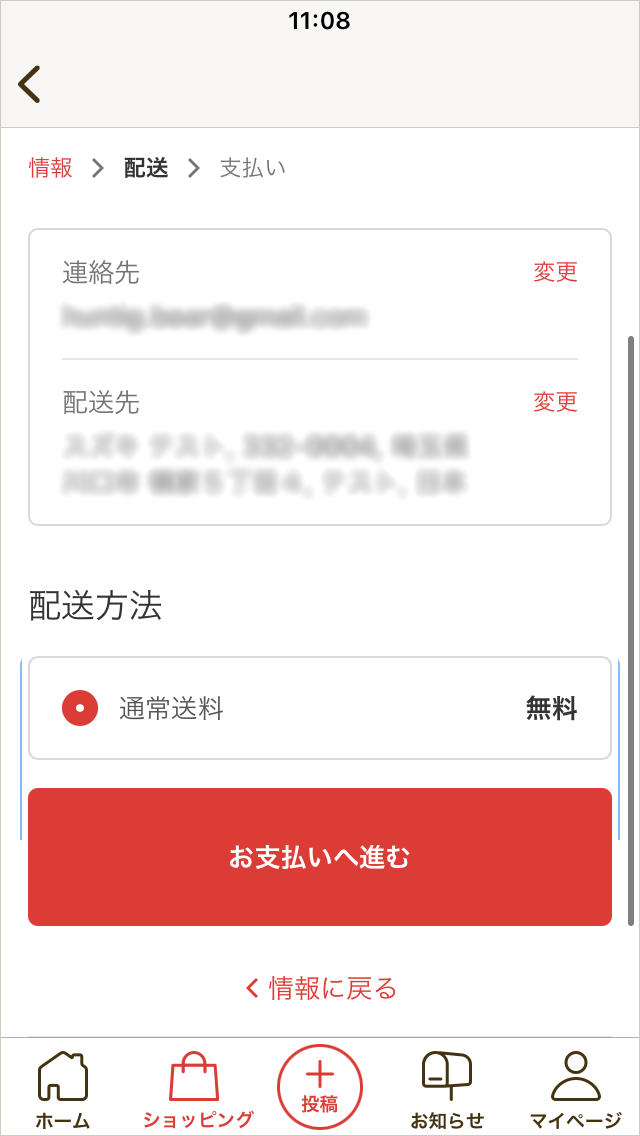The height and width of the screenshot is (1136, 640).
Task: Go to マイページ tab
Action: [576, 1090]
